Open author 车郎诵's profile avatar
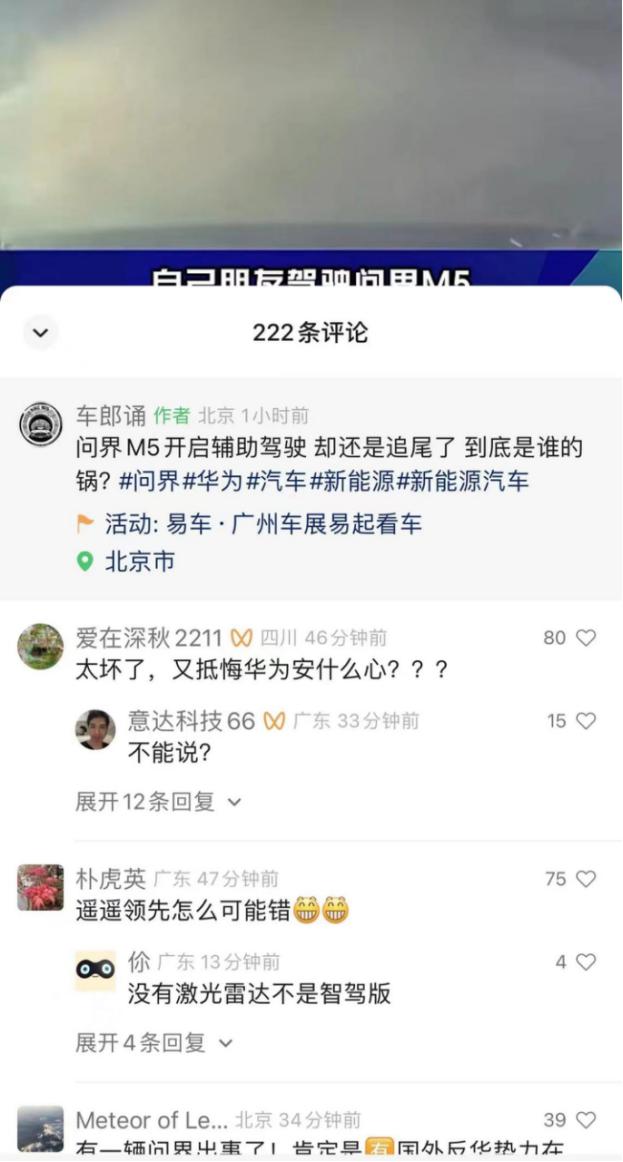The image size is (623, 1162). (41, 424)
